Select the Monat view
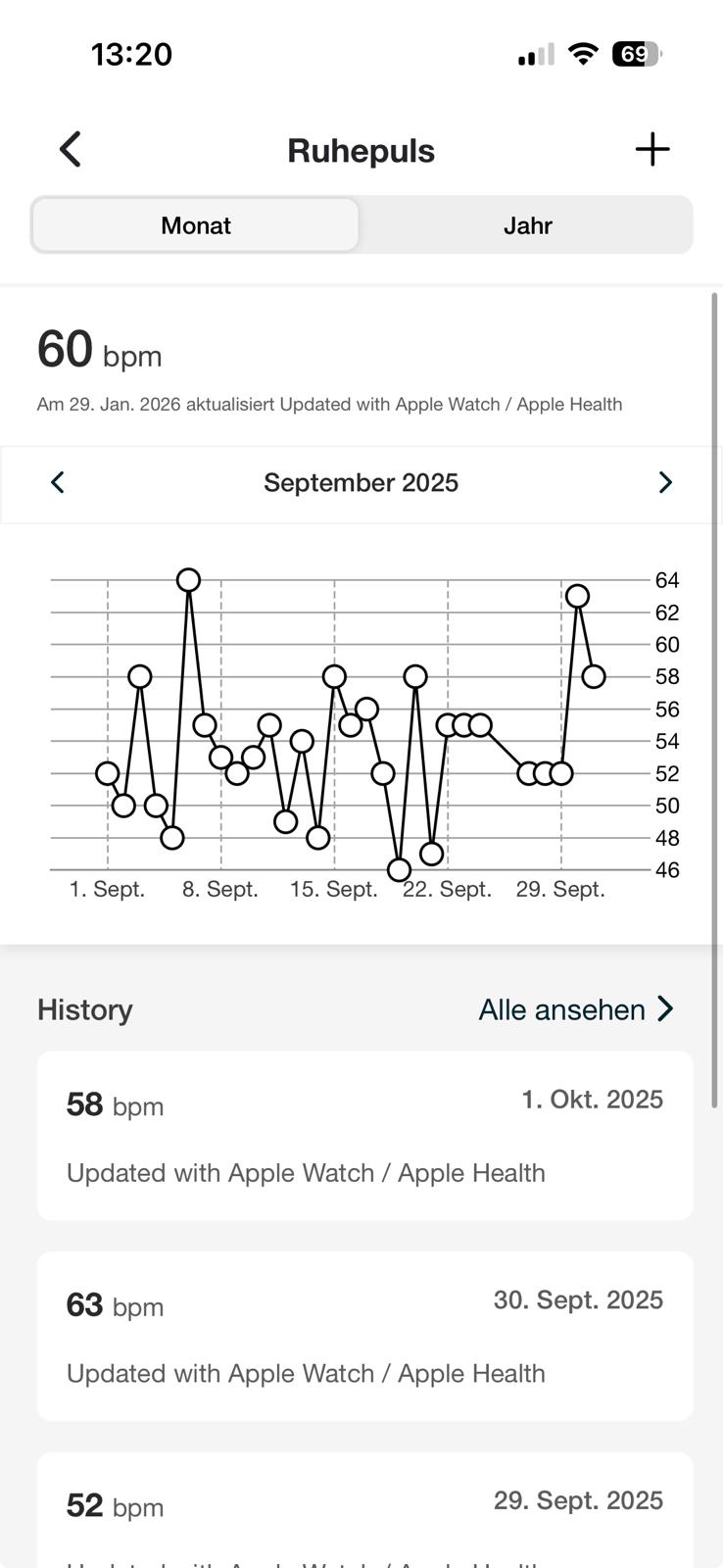 pyautogui.click(x=196, y=225)
